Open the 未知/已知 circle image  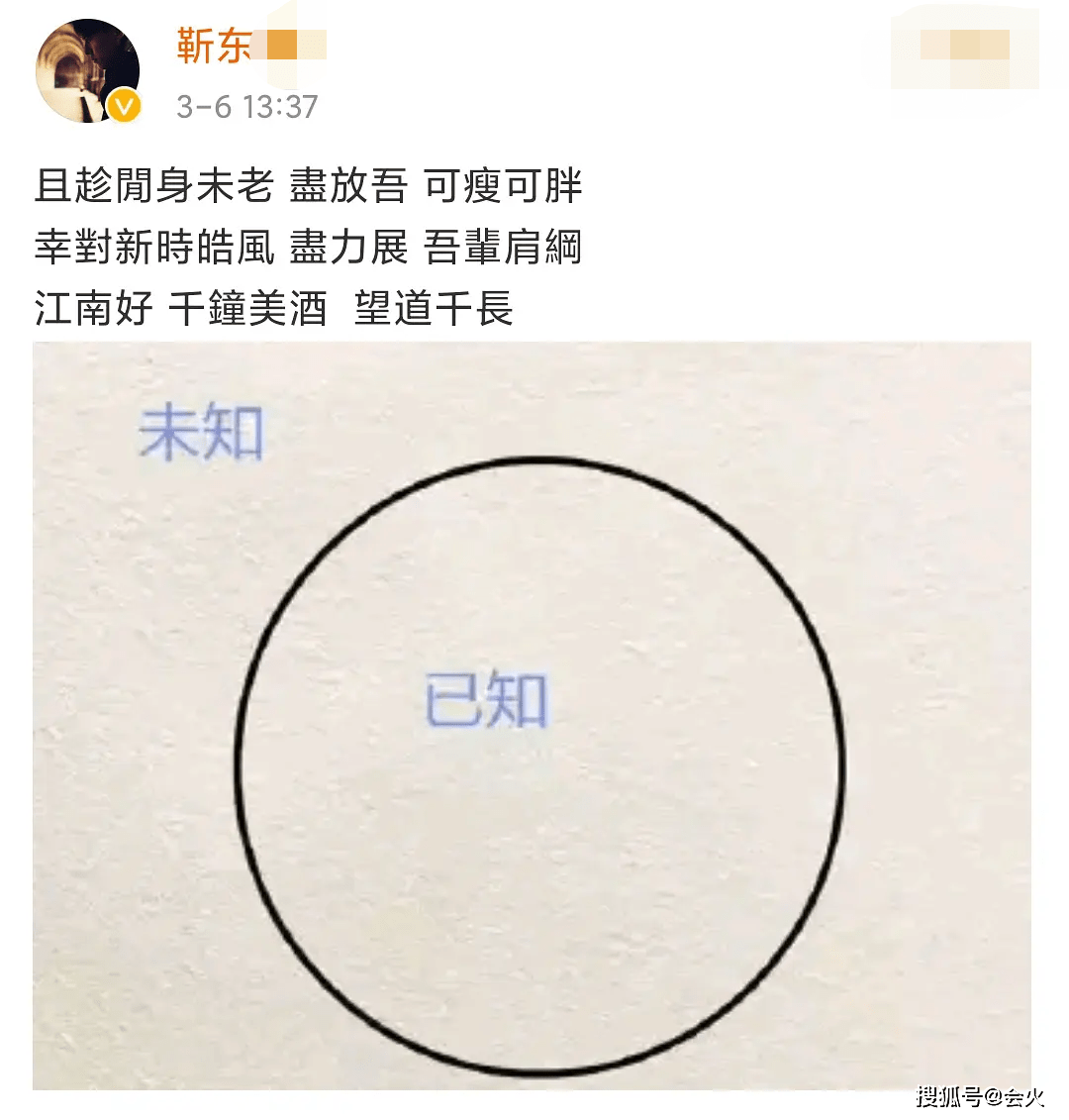click(533, 715)
